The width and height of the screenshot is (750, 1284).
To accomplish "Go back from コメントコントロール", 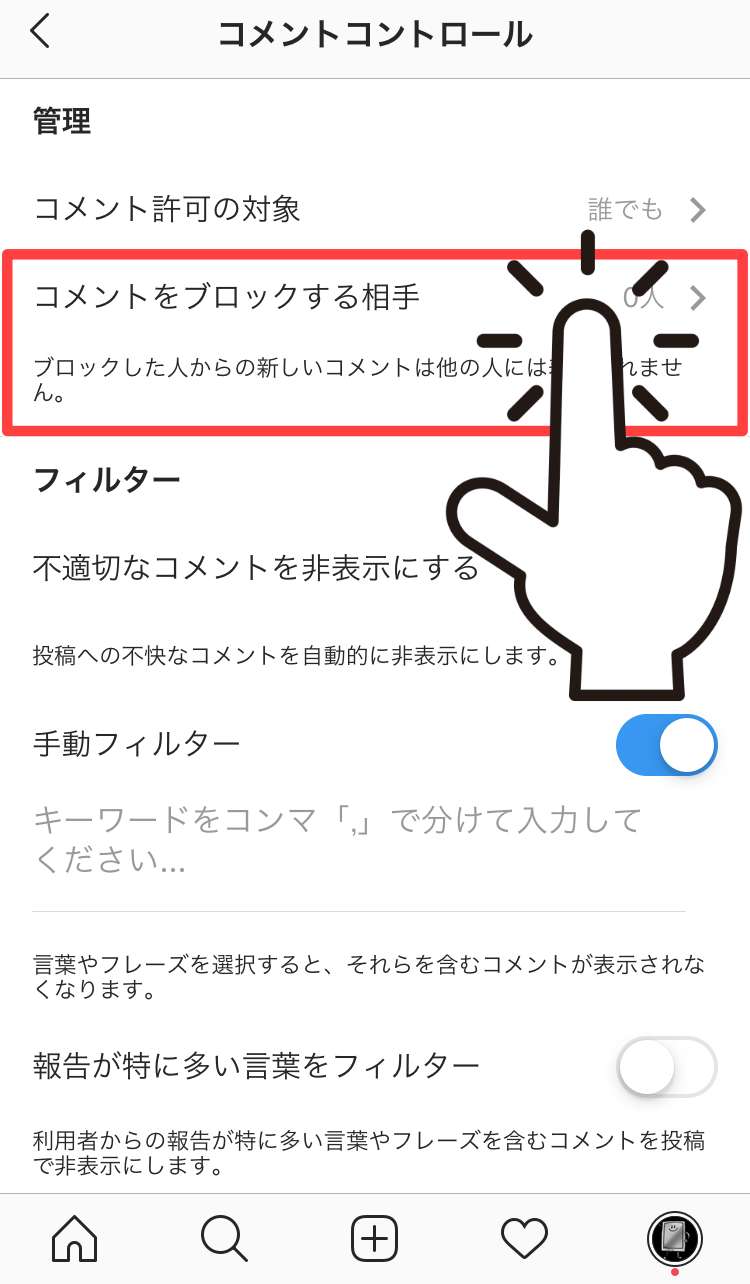I will 40,32.
